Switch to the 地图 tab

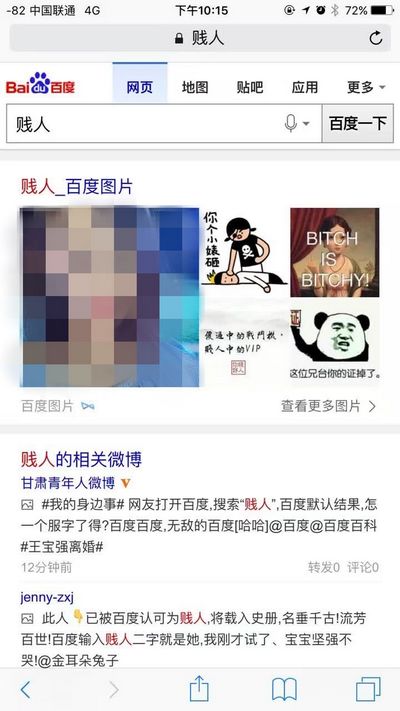pyautogui.click(x=195, y=87)
